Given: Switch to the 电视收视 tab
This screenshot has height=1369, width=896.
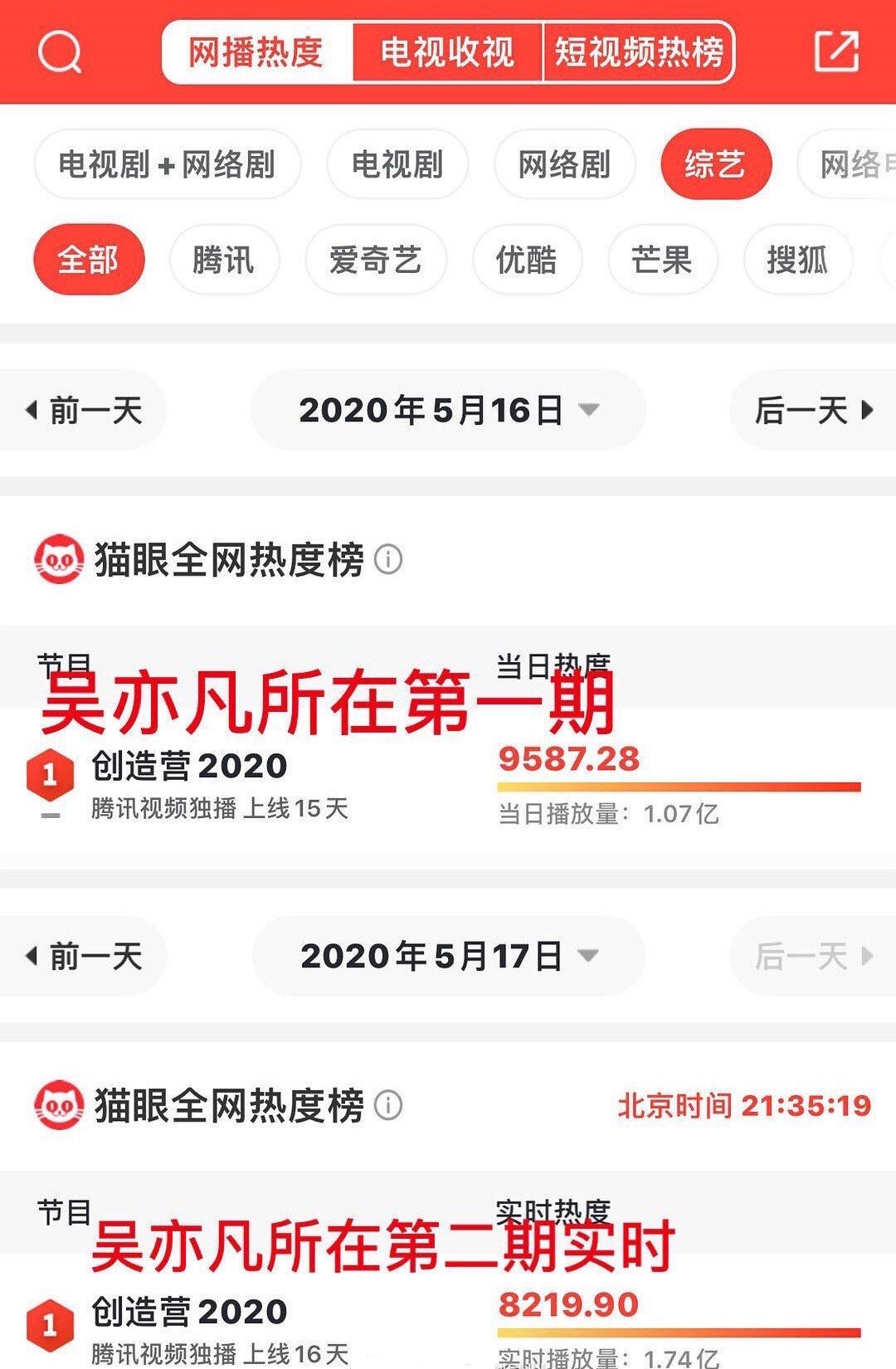Looking at the screenshot, I should [448, 52].
